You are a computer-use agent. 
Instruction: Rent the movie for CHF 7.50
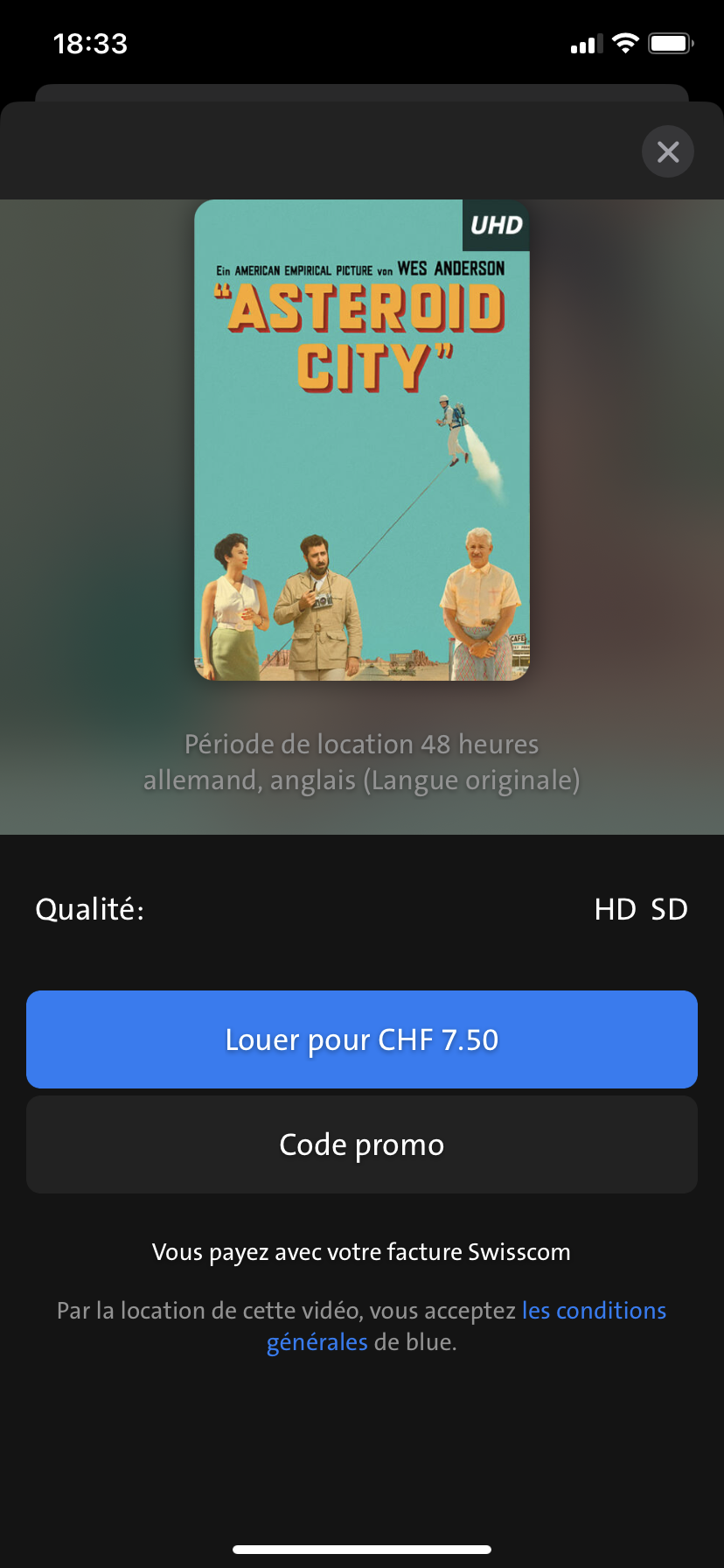362,1039
